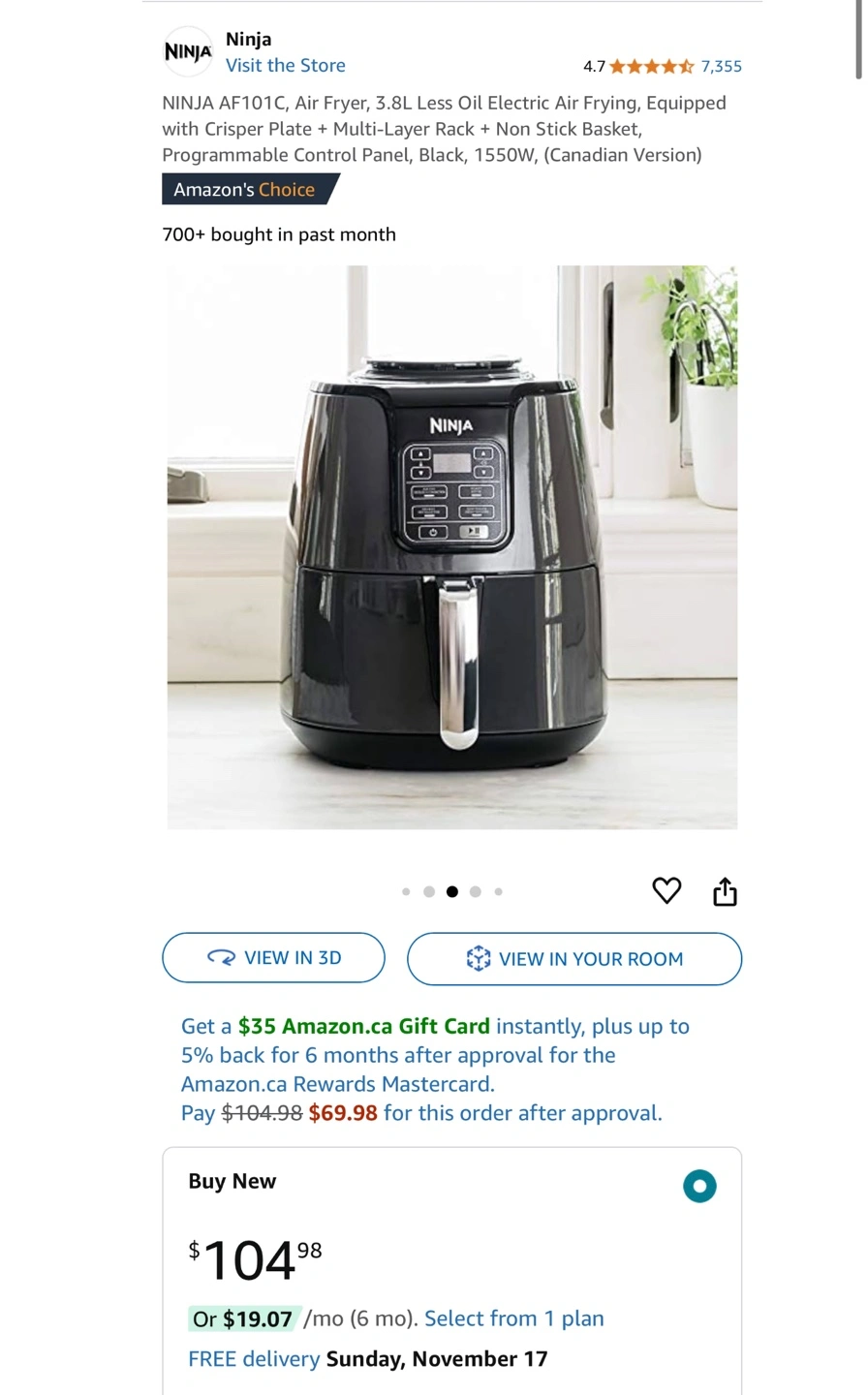Viewport: 868px width, 1395px height.
Task: Open VIEW IN YOUR ROOM
Action: (574, 959)
